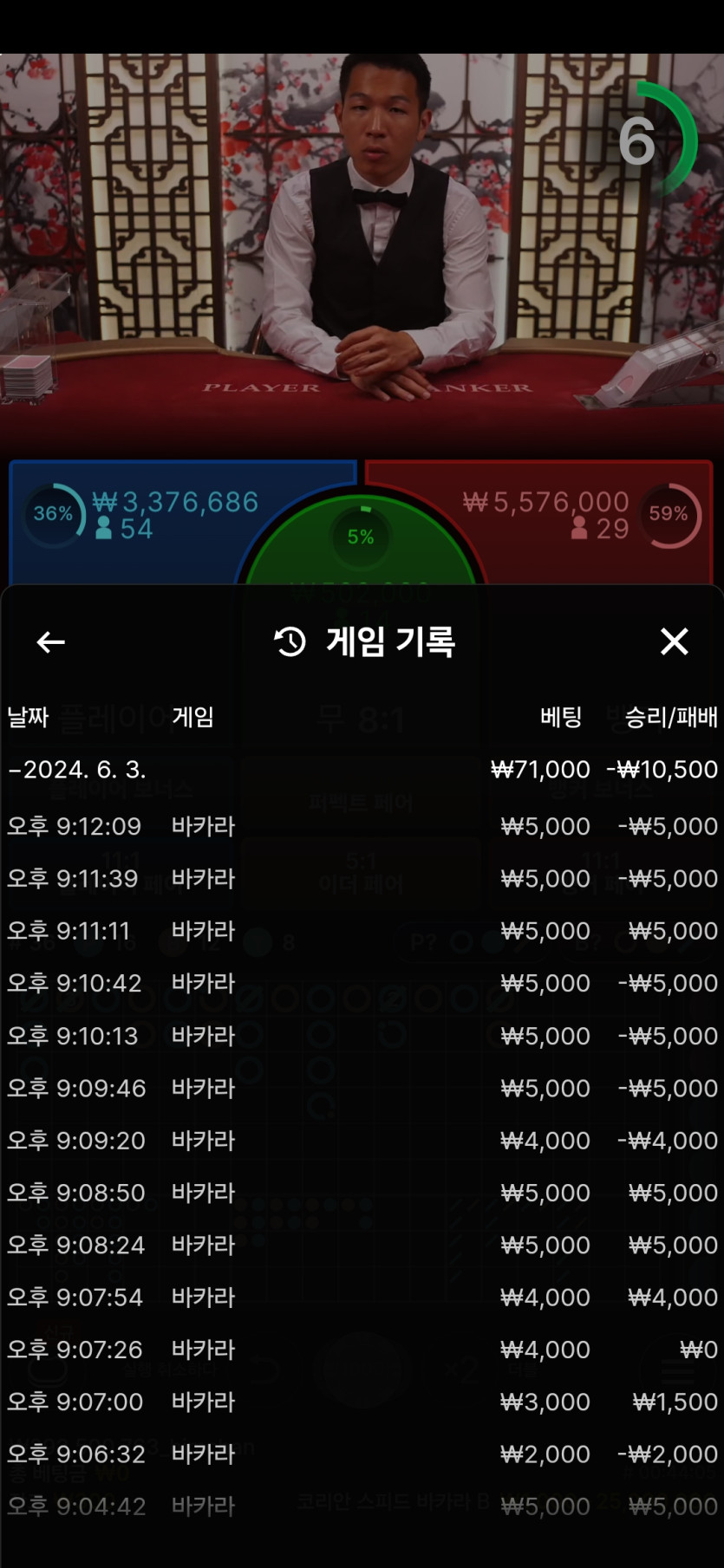View the 오후 9:06:32 바카라 record
The height and width of the screenshot is (1568, 724).
point(362,1454)
